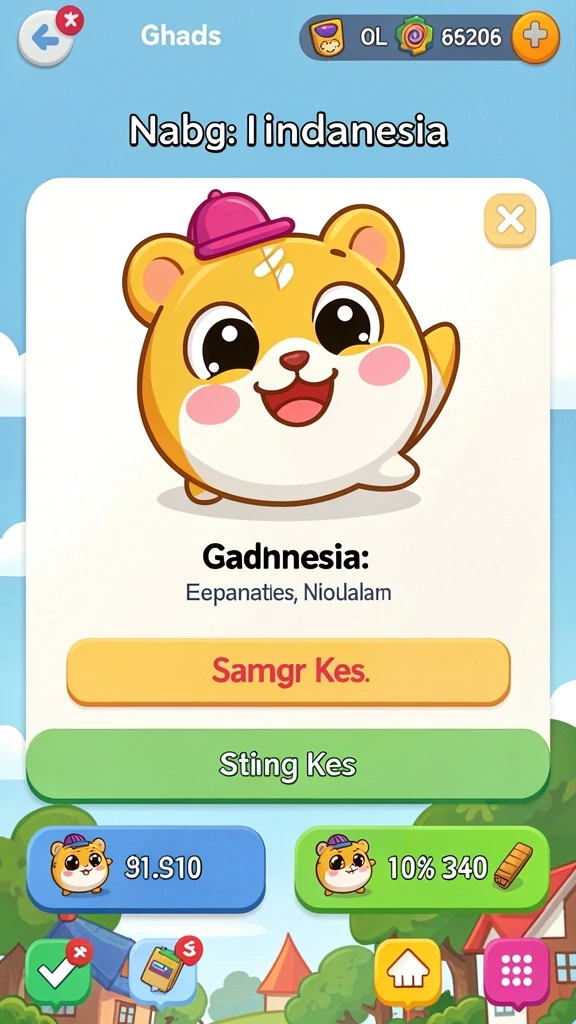
Task: Open the pink grid menu
Action: (x=516, y=972)
